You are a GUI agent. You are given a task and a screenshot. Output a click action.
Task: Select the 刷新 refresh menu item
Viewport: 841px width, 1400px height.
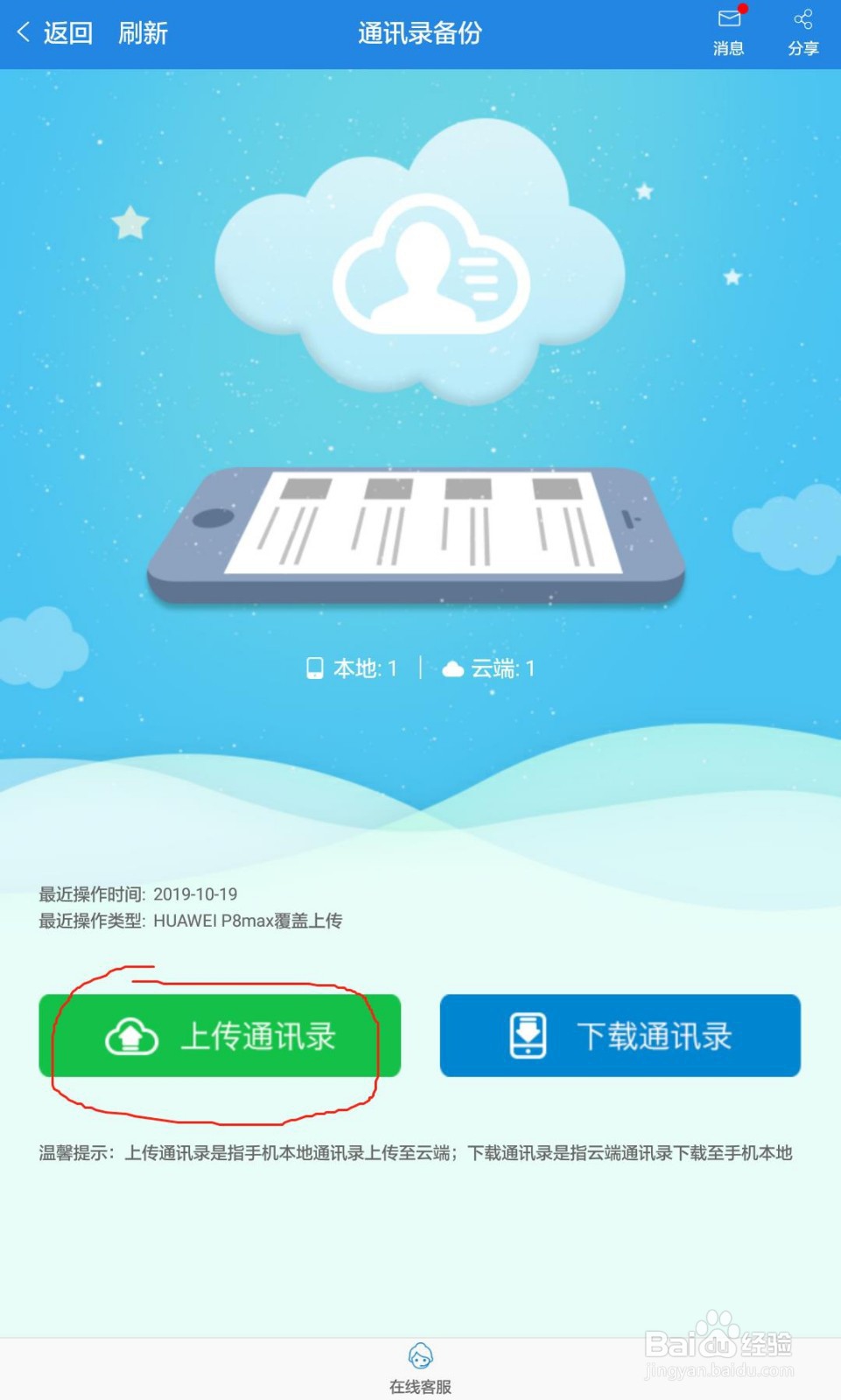click(x=143, y=31)
